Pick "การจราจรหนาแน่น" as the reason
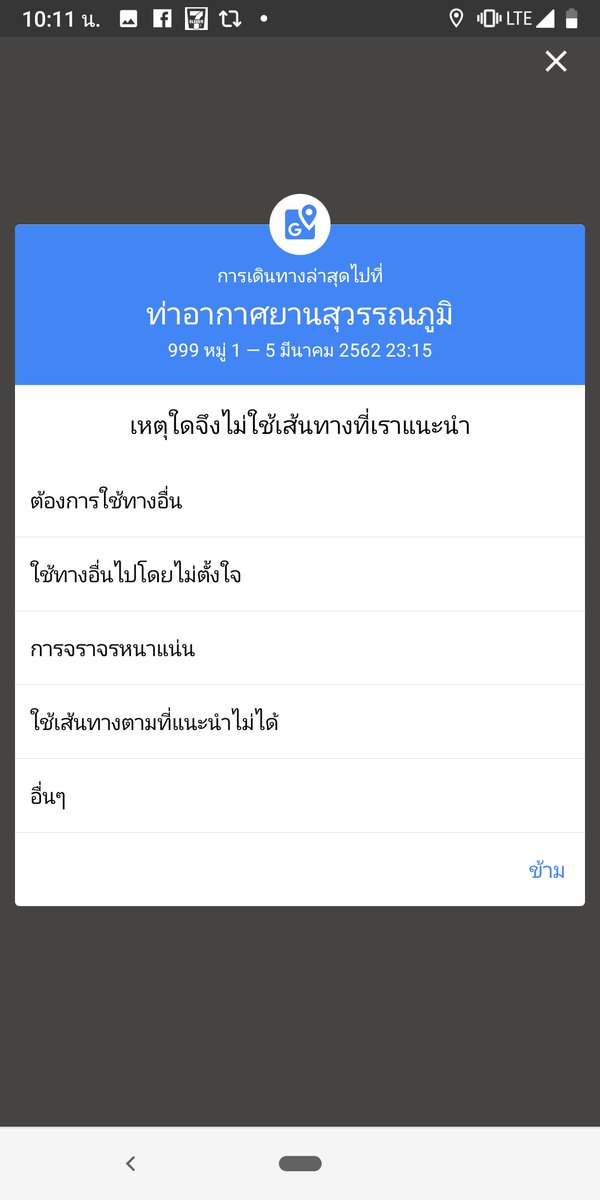Screen dimensions: 600x1200 pyautogui.click(x=300, y=649)
